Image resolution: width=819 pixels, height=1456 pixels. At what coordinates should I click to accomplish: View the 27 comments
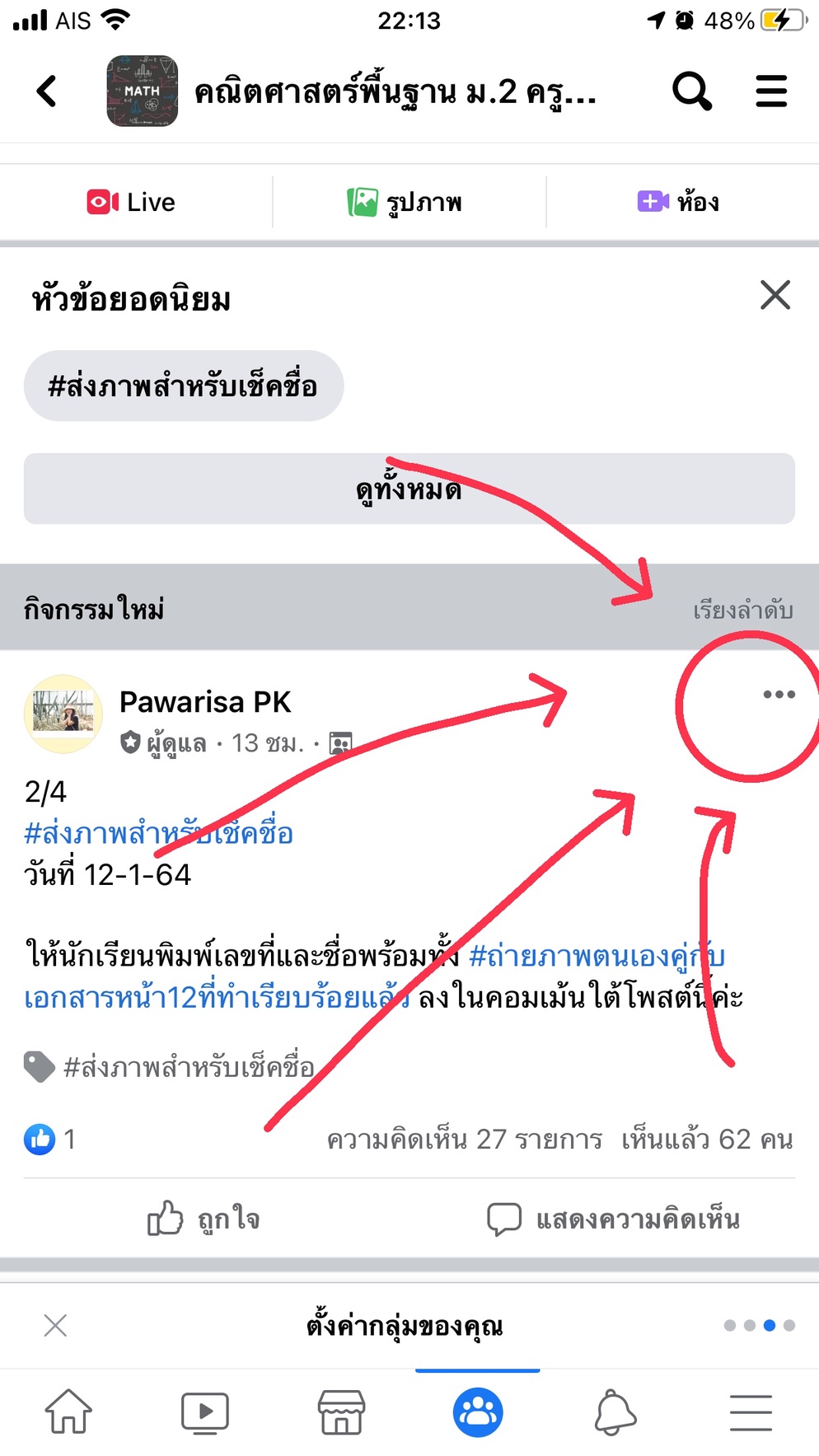pyautogui.click(x=464, y=1140)
